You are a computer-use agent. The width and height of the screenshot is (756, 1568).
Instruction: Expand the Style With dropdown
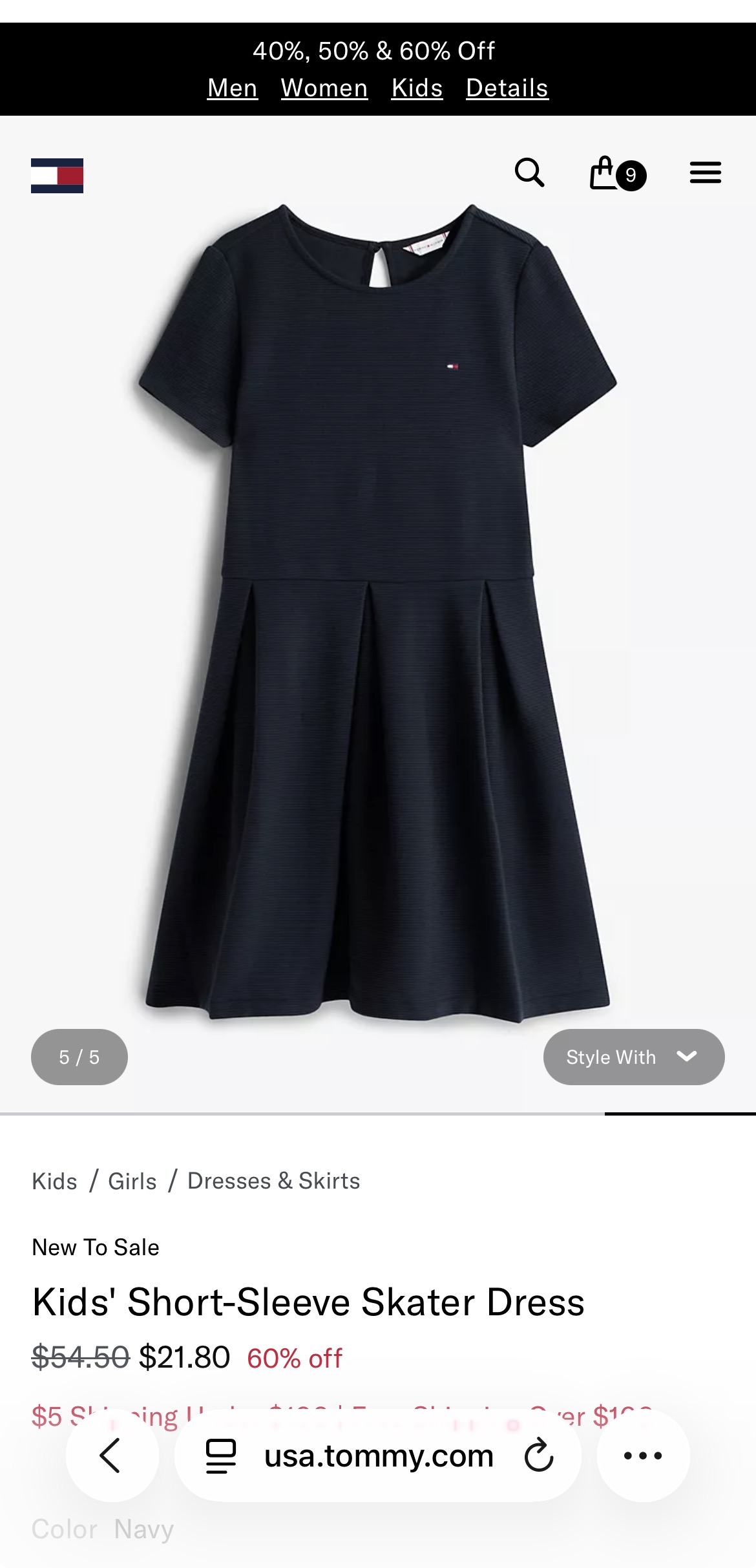click(633, 1057)
